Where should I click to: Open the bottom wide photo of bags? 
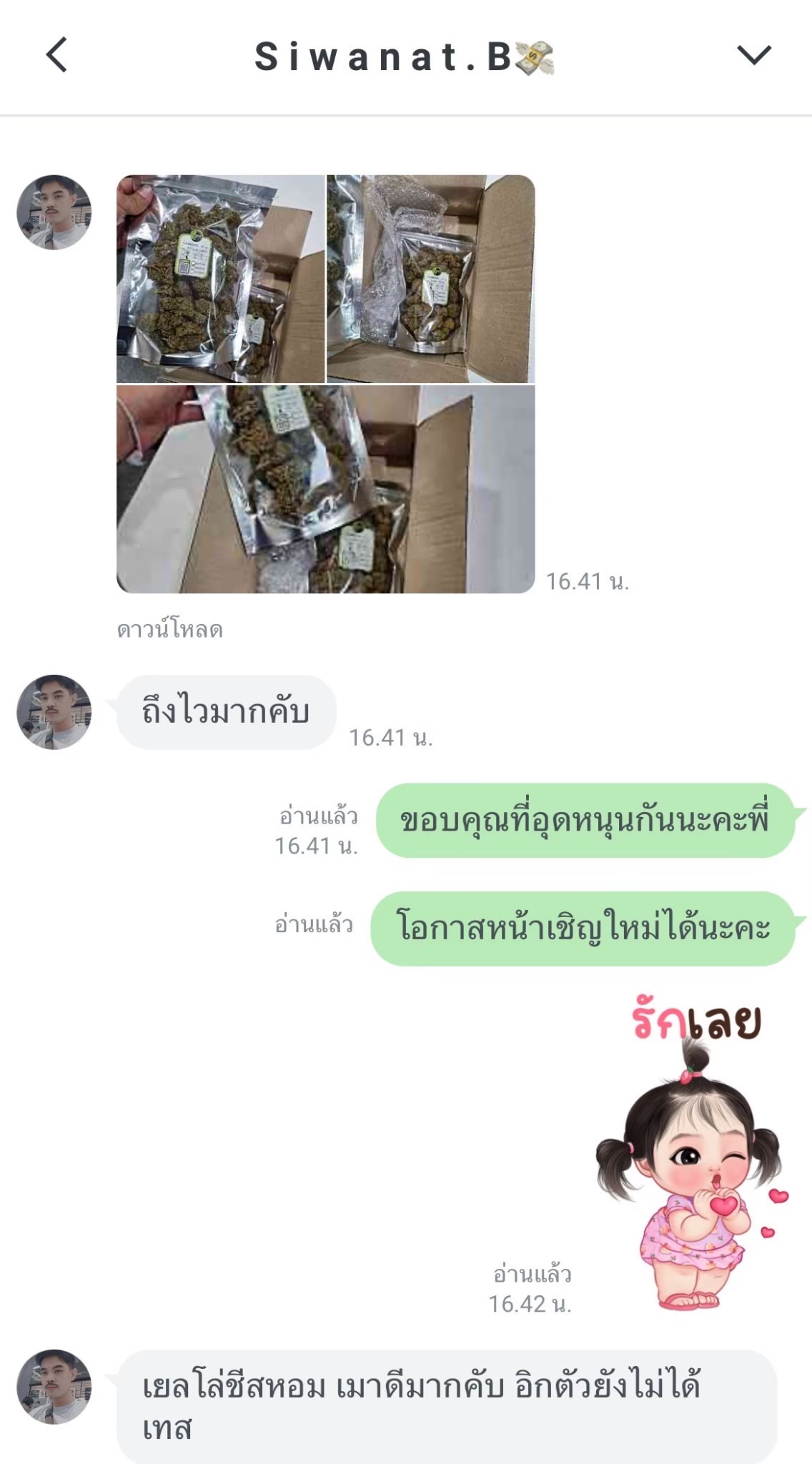326,489
